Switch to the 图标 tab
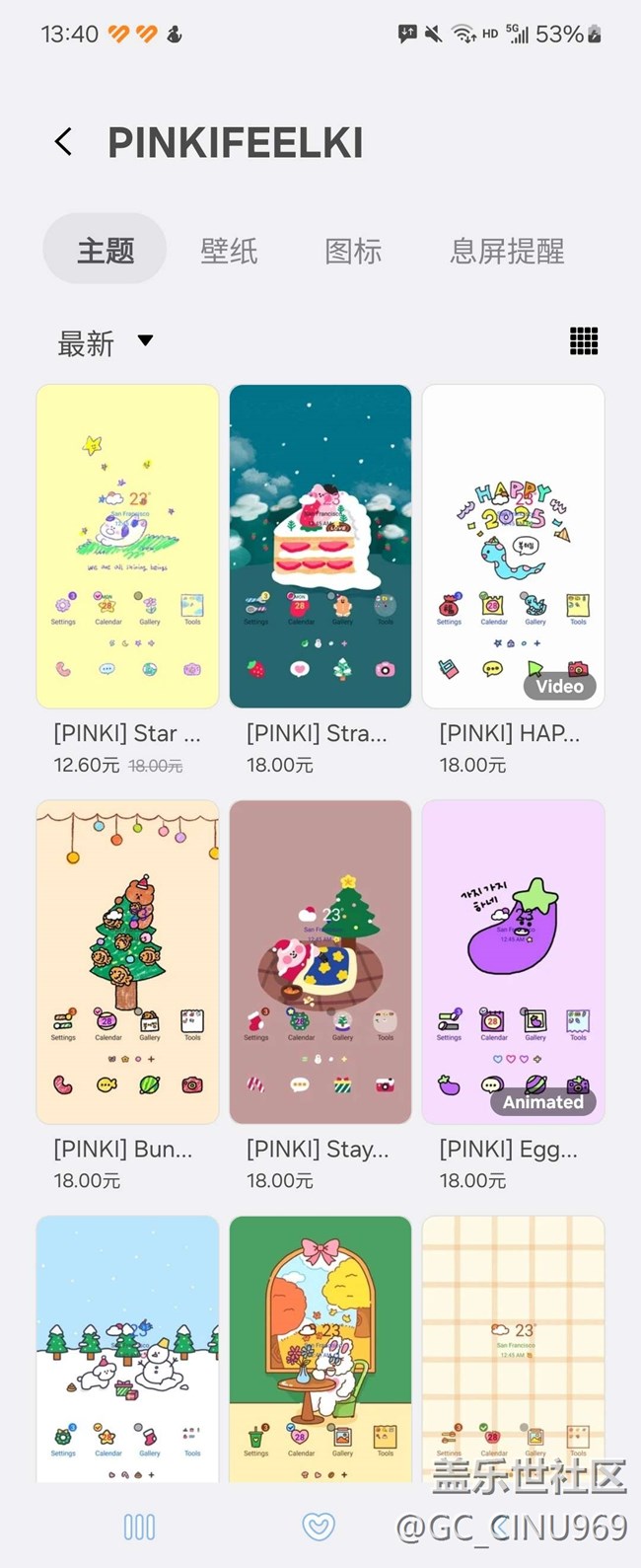 (x=353, y=251)
